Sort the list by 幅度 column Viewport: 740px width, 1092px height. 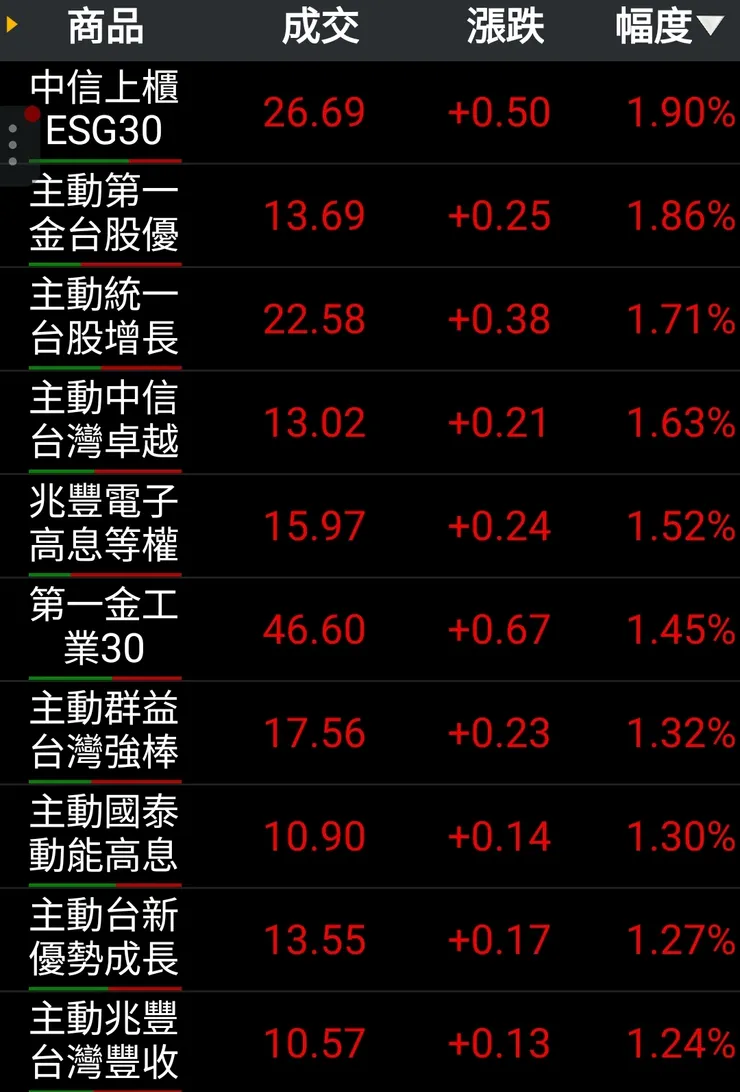click(x=668, y=28)
